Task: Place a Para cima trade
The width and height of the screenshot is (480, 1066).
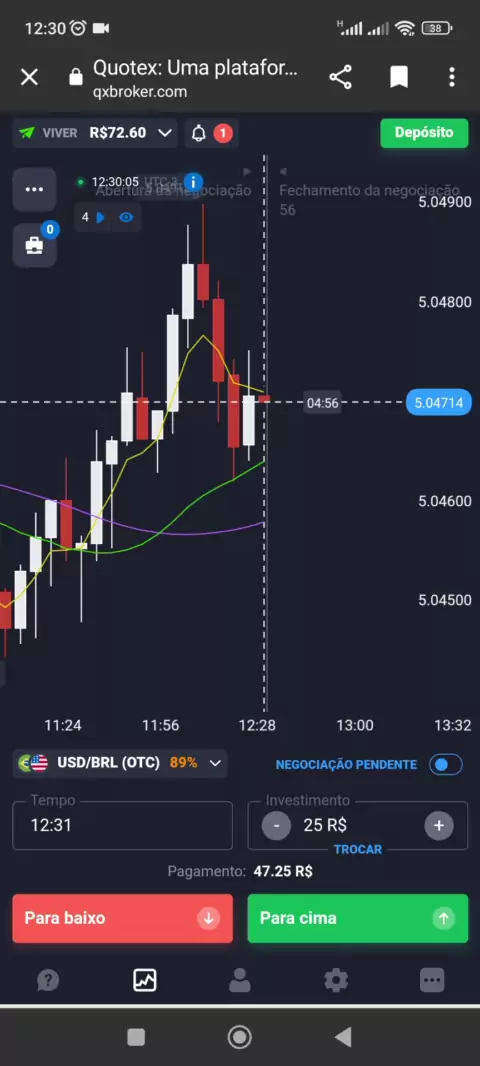Action: (358, 918)
